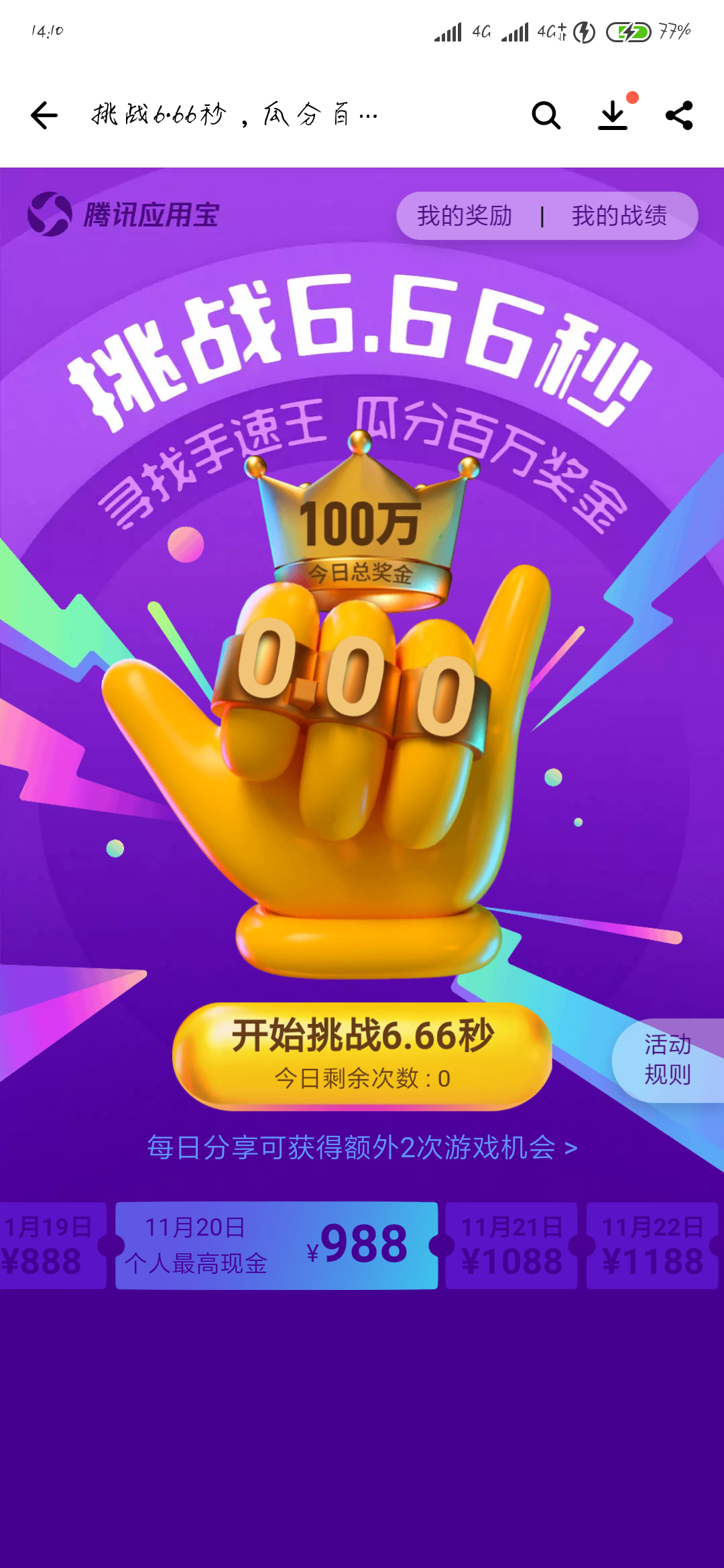The image size is (724, 1568).
Task: Start the 开始挑战6.66秒 challenge
Action: [x=362, y=1055]
